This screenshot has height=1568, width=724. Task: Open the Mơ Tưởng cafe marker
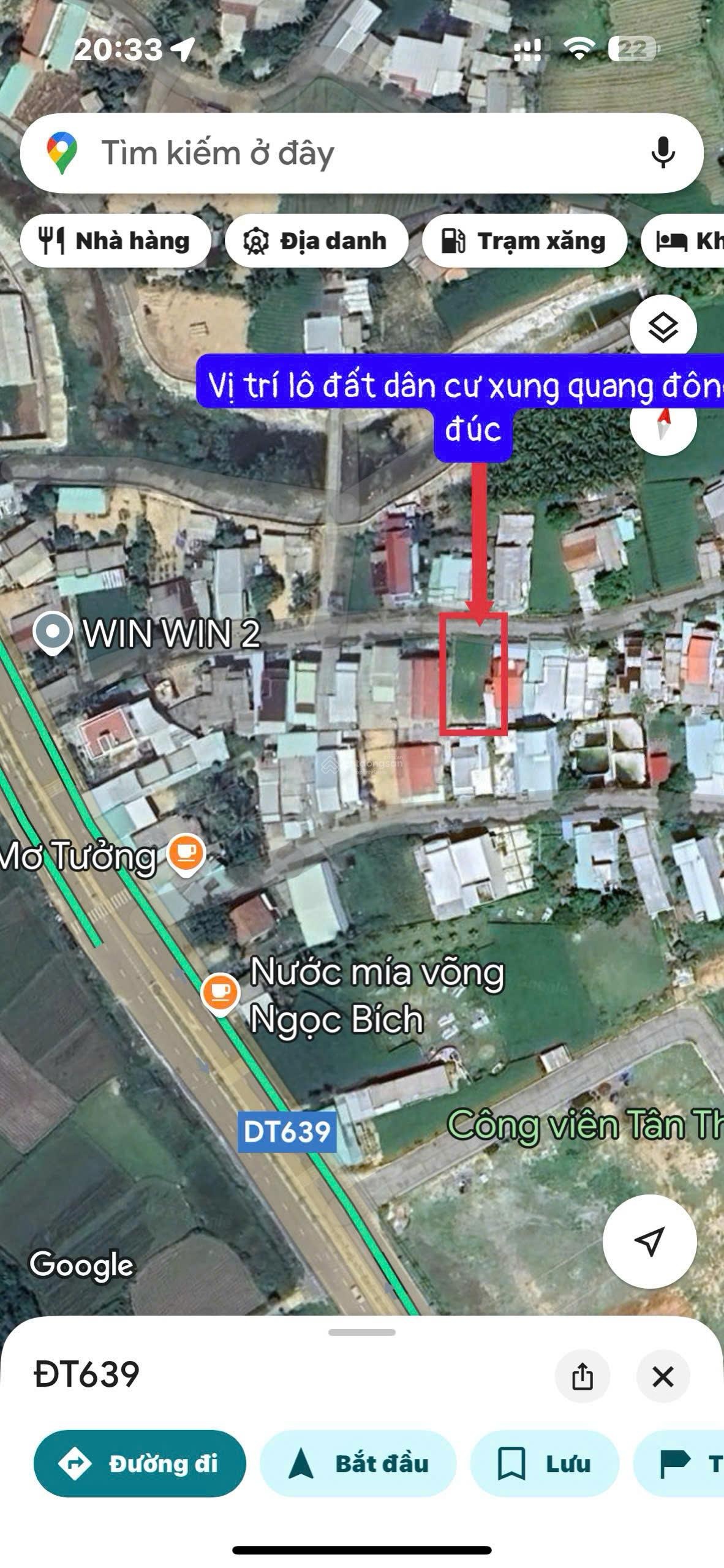point(186,854)
